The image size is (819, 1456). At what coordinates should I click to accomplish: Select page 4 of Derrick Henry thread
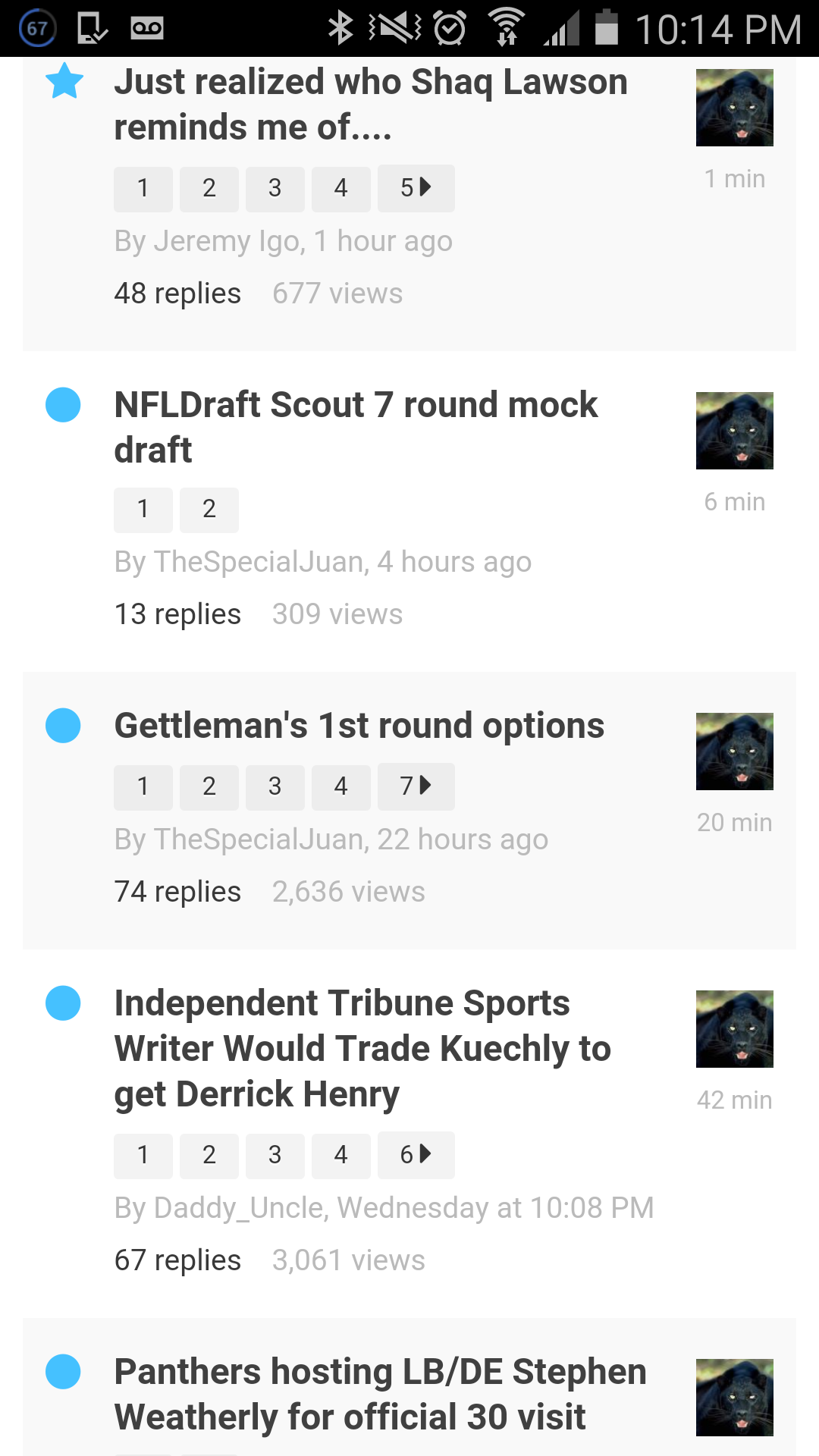[341, 1155]
